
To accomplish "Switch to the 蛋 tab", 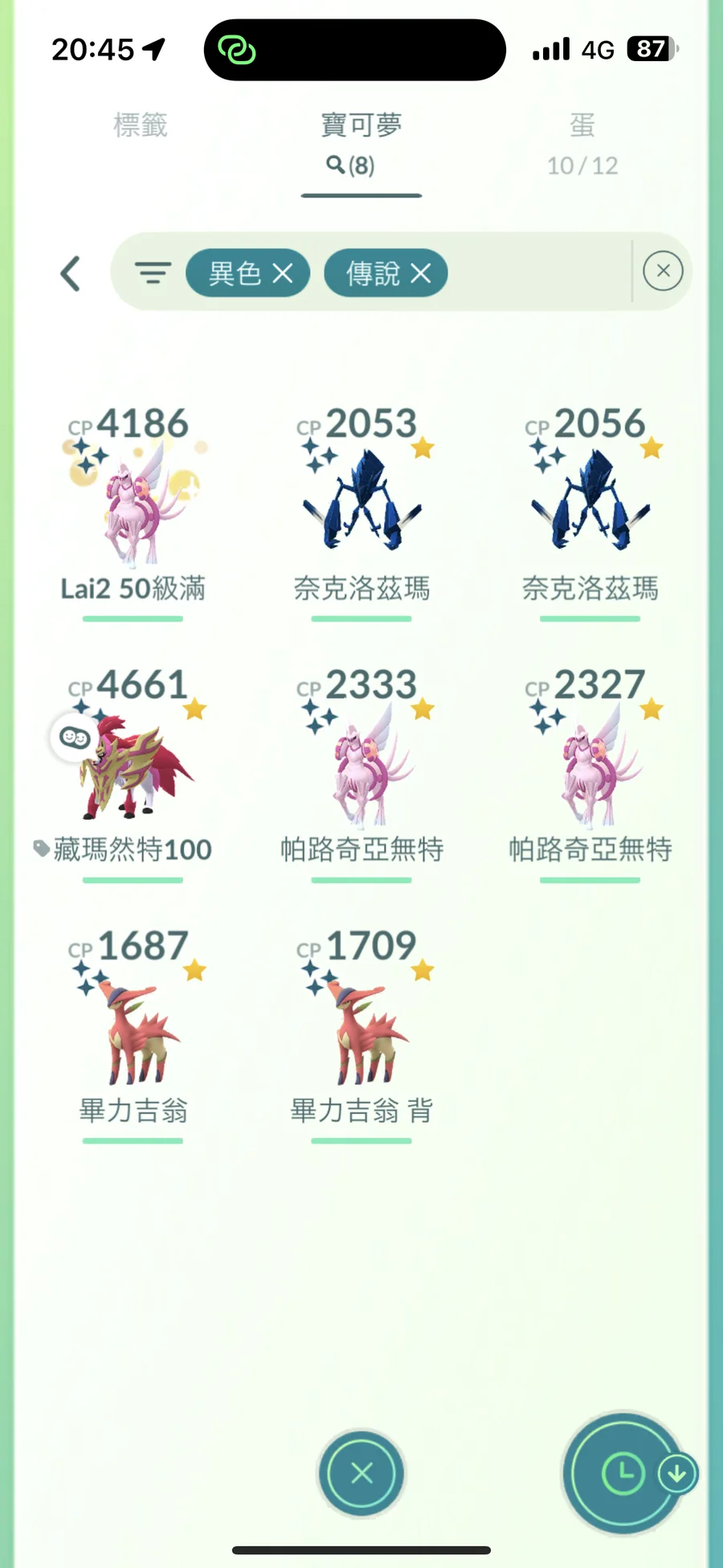I will click(582, 143).
